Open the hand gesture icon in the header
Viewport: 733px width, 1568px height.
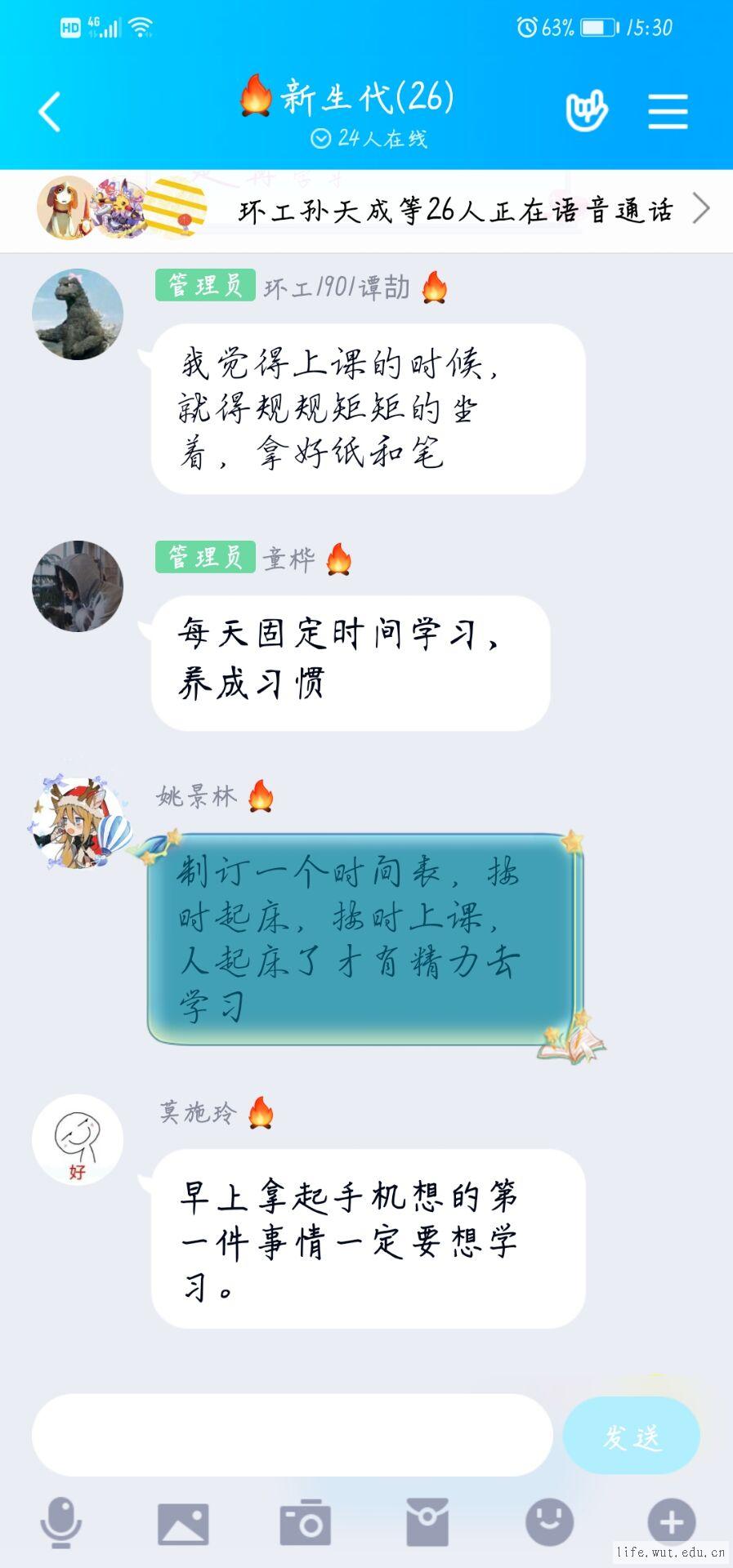[x=587, y=111]
